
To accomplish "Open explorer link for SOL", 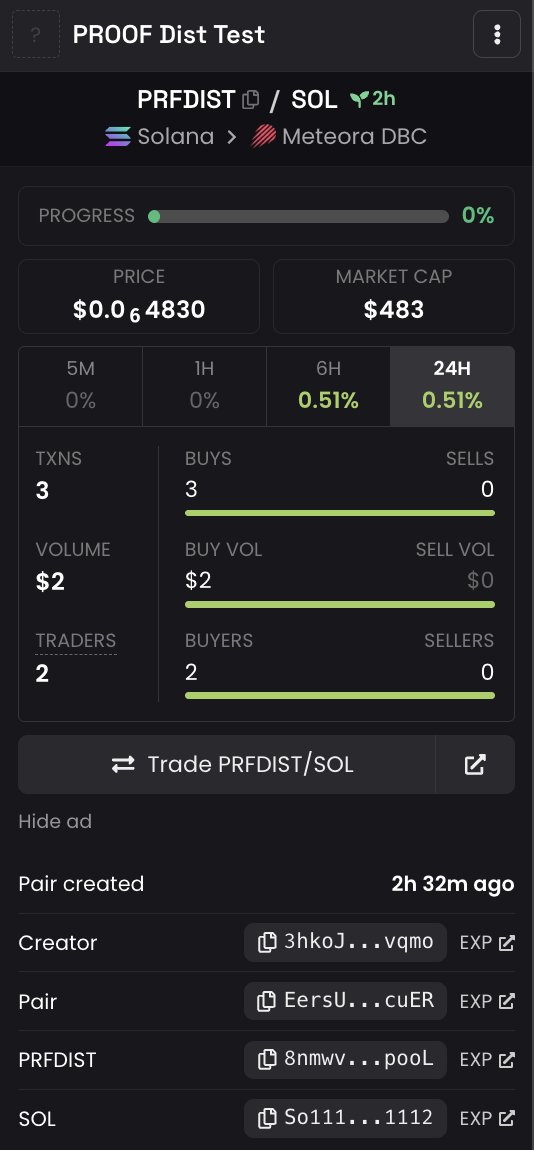I will click(487, 1118).
